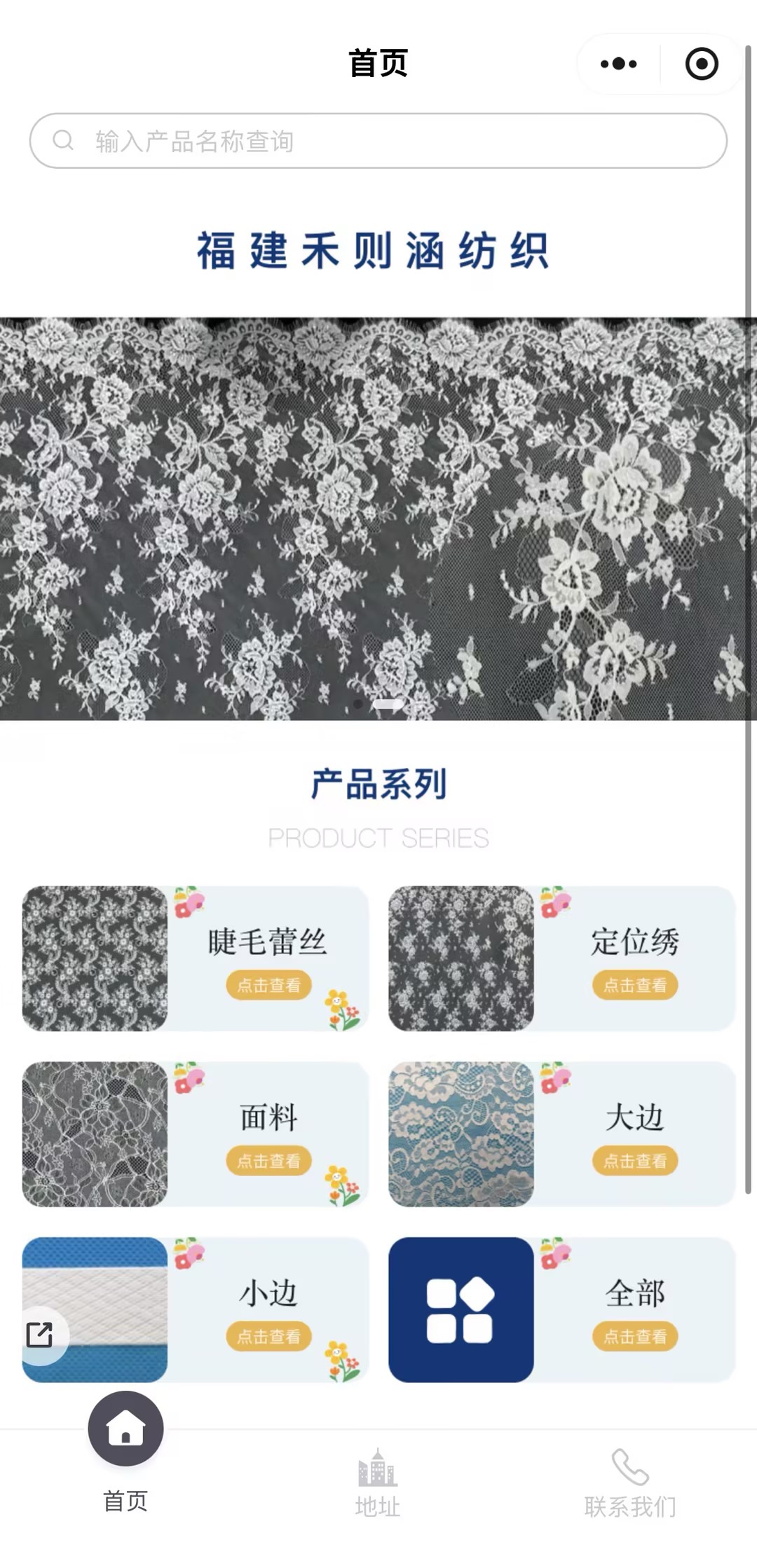The image size is (757, 1568).
Task: Show 全部 products
Action: (561, 1309)
